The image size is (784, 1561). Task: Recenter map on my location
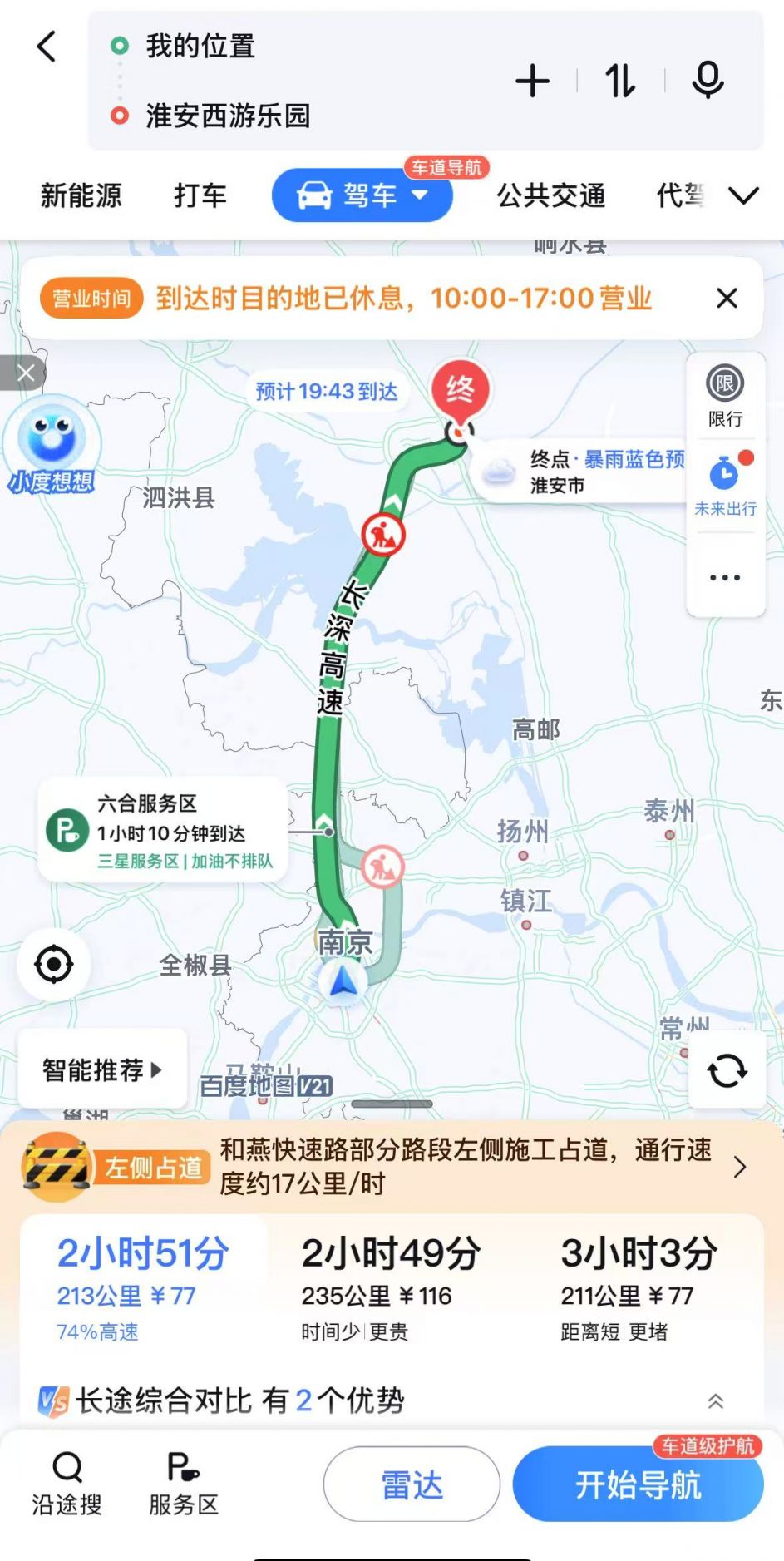tap(54, 965)
